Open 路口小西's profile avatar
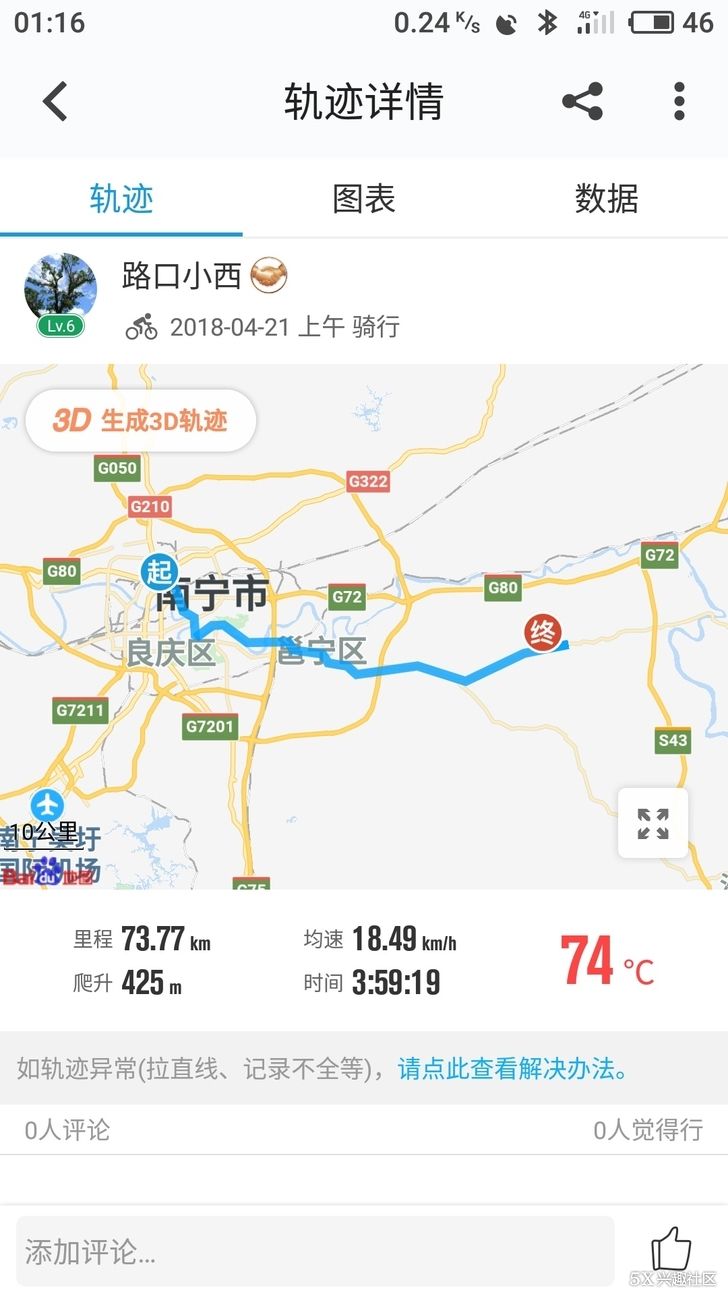The width and height of the screenshot is (728, 1294). [60, 293]
